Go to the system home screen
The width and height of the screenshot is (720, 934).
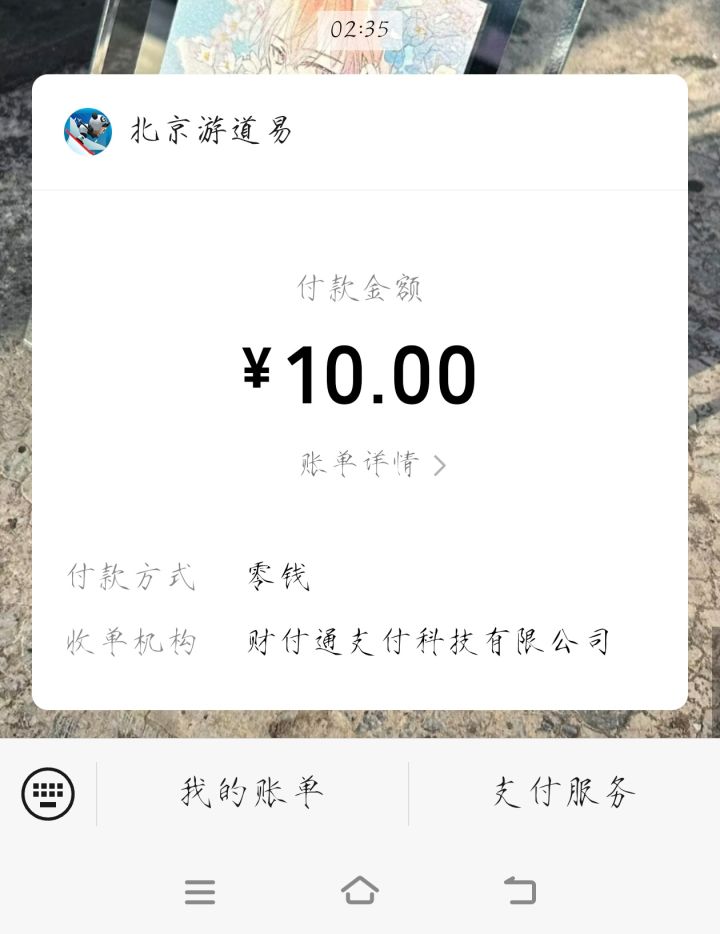point(360,890)
